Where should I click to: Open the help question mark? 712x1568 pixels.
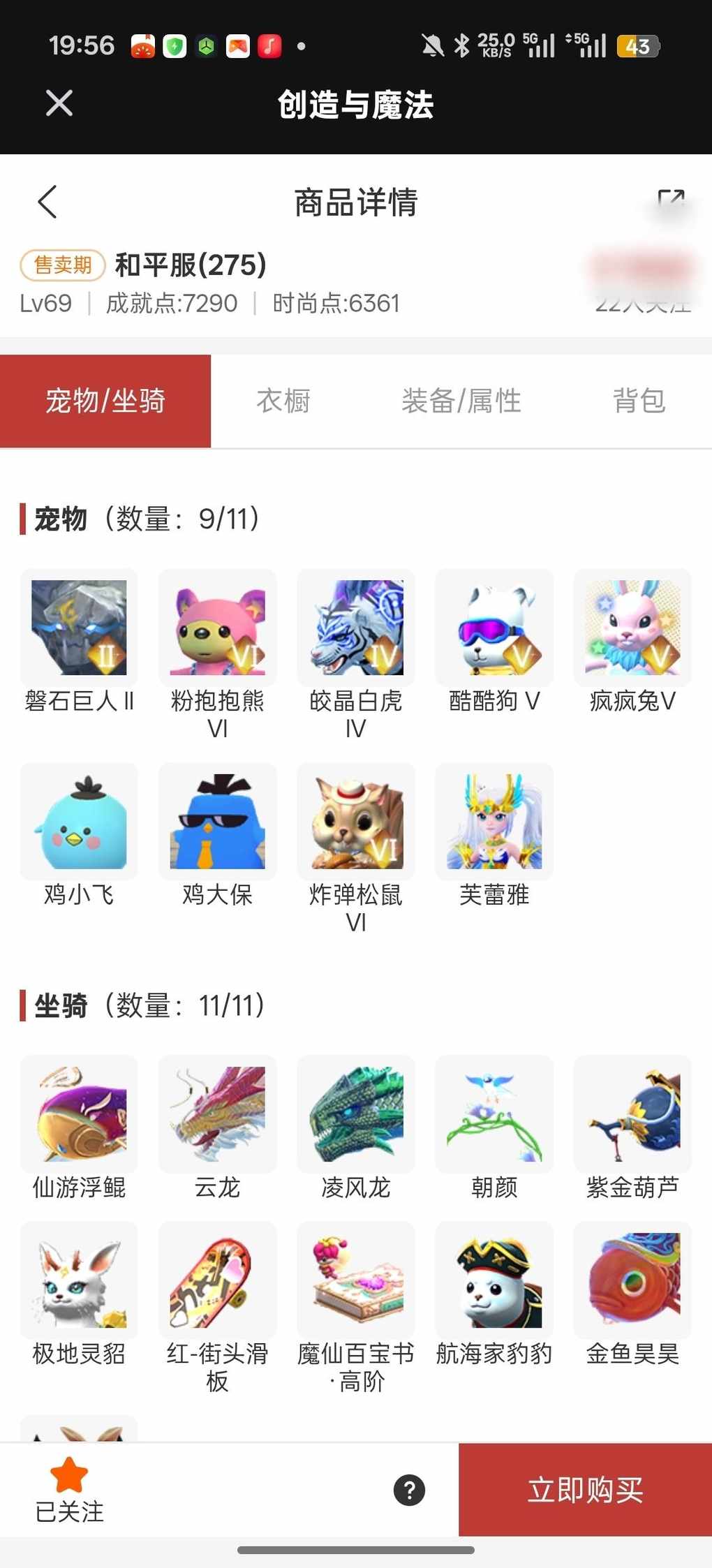click(x=409, y=1490)
